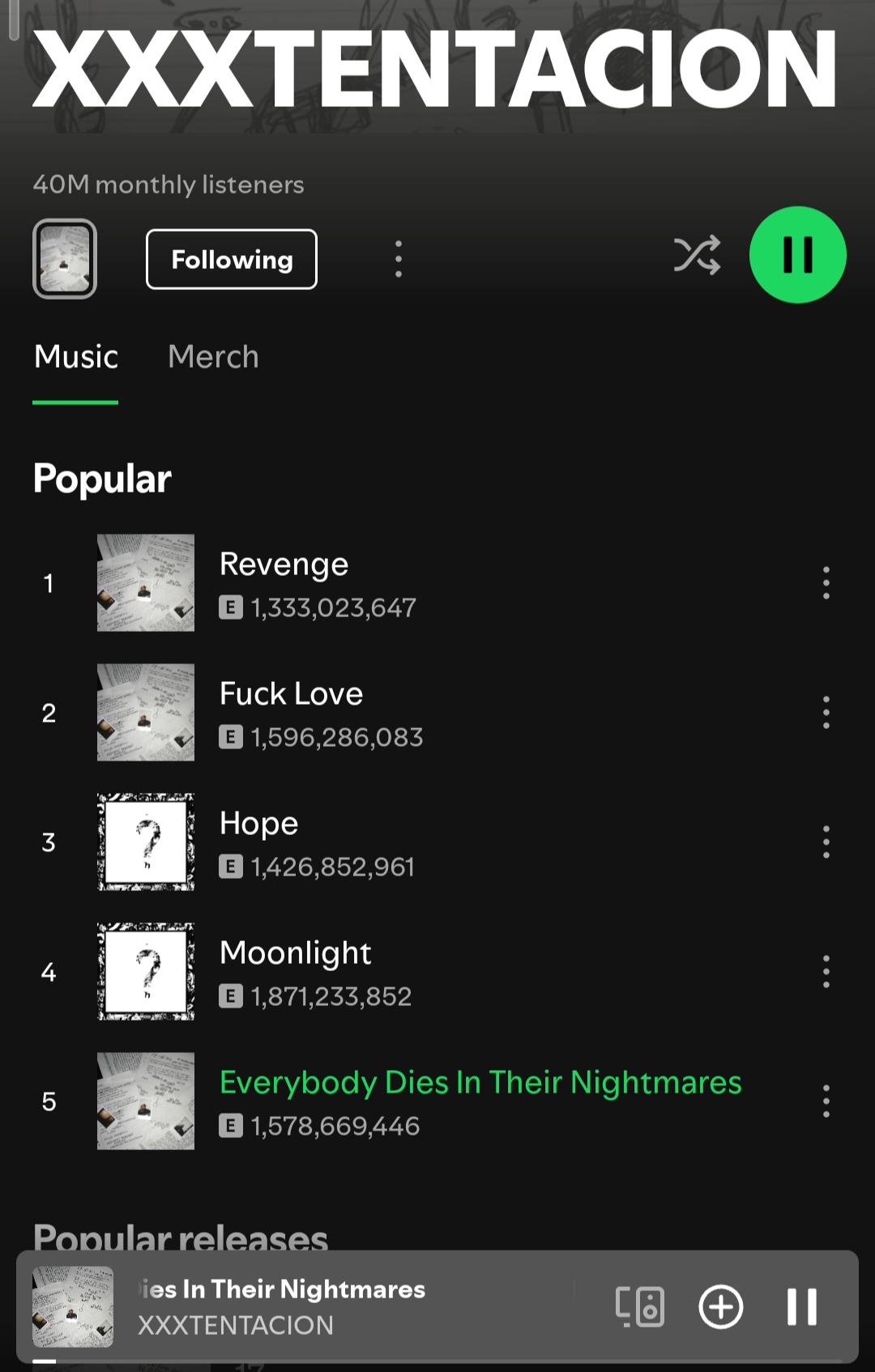Image resolution: width=875 pixels, height=1372 pixels.
Task: Open more options for Fuck Love
Action: pos(826,712)
